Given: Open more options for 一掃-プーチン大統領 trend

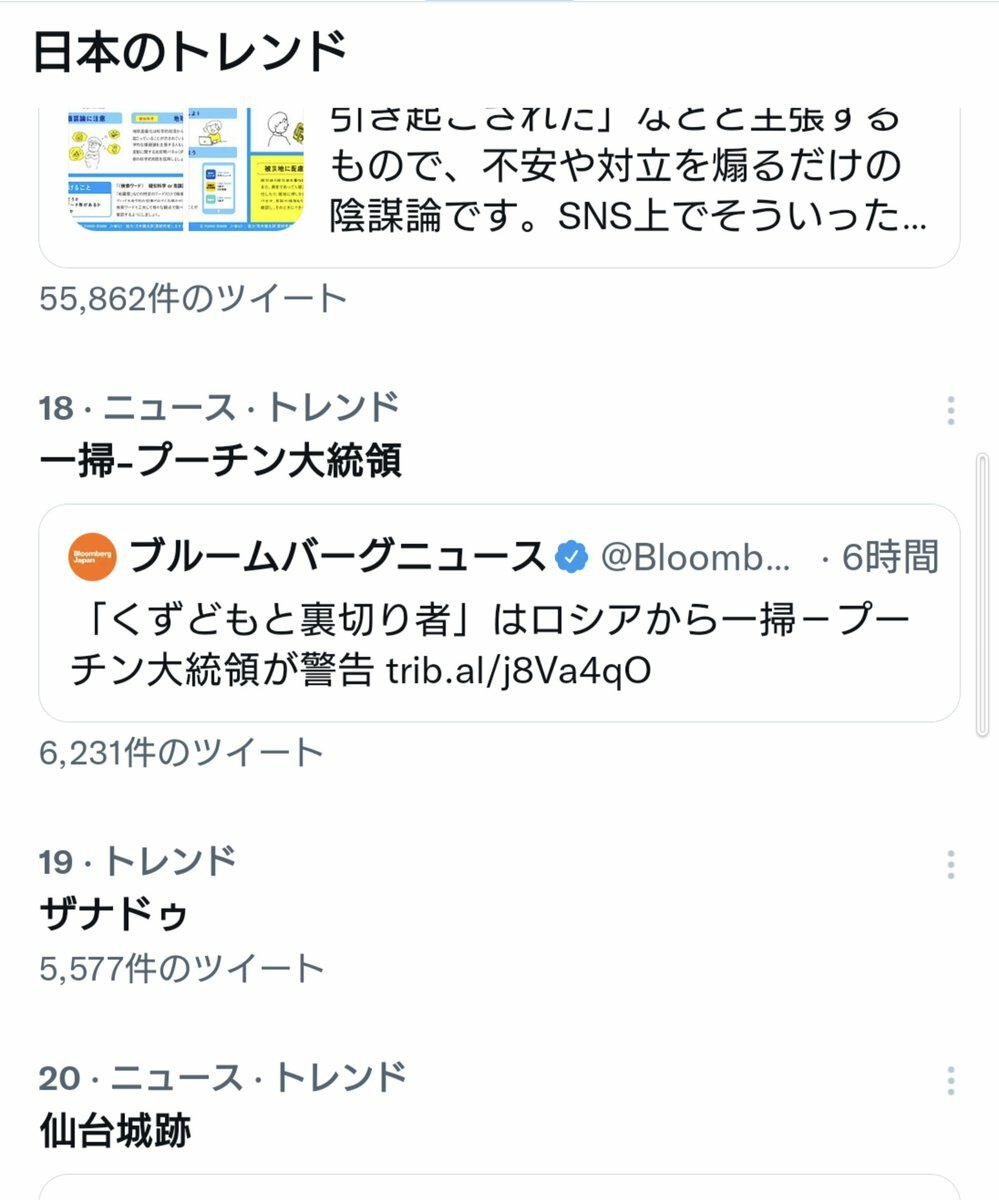Looking at the screenshot, I should [x=950, y=410].
